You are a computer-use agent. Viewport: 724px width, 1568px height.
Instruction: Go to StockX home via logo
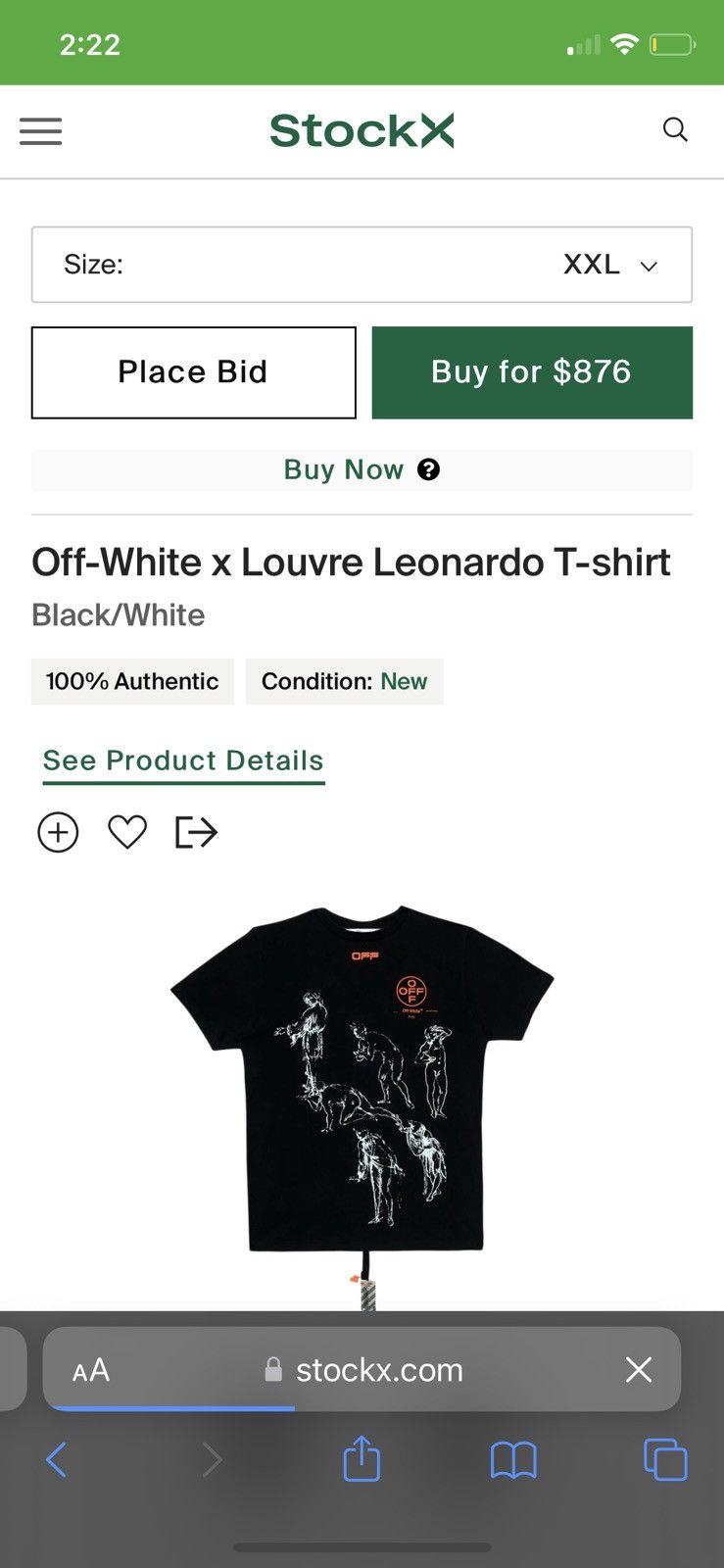click(x=362, y=130)
